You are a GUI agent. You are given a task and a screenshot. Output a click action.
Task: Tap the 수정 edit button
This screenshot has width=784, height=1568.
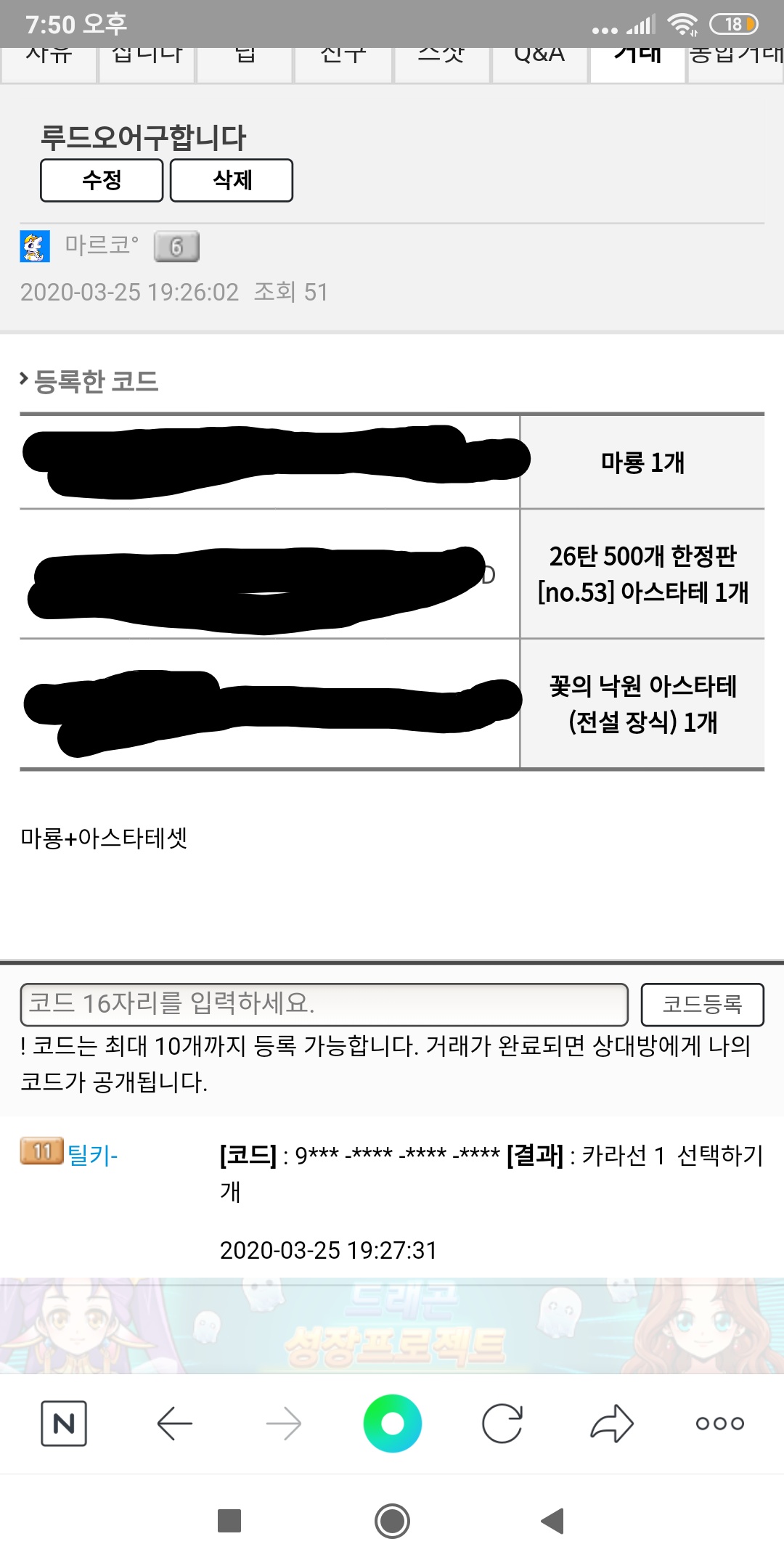click(x=102, y=180)
